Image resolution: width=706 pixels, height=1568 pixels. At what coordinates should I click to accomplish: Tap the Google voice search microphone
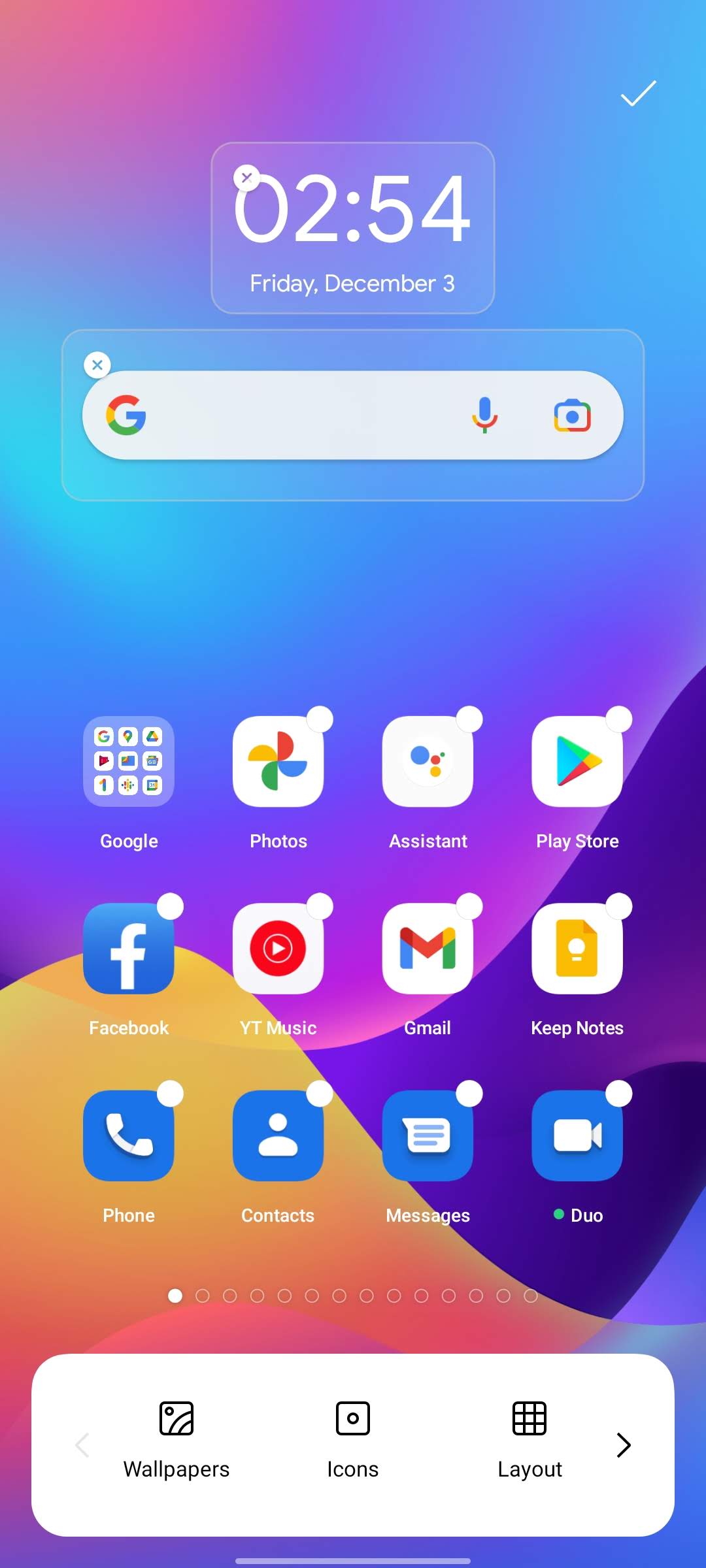click(x=484, y=416)
